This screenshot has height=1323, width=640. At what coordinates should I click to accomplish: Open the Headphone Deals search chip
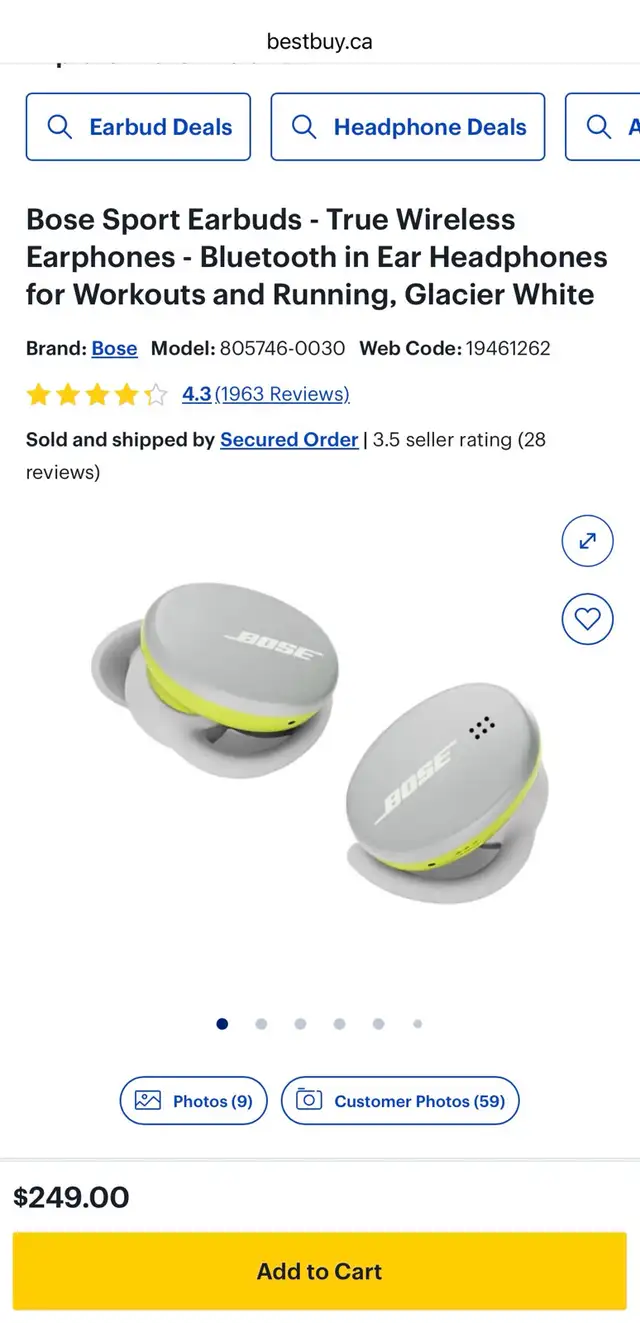(x=408, y=127)
